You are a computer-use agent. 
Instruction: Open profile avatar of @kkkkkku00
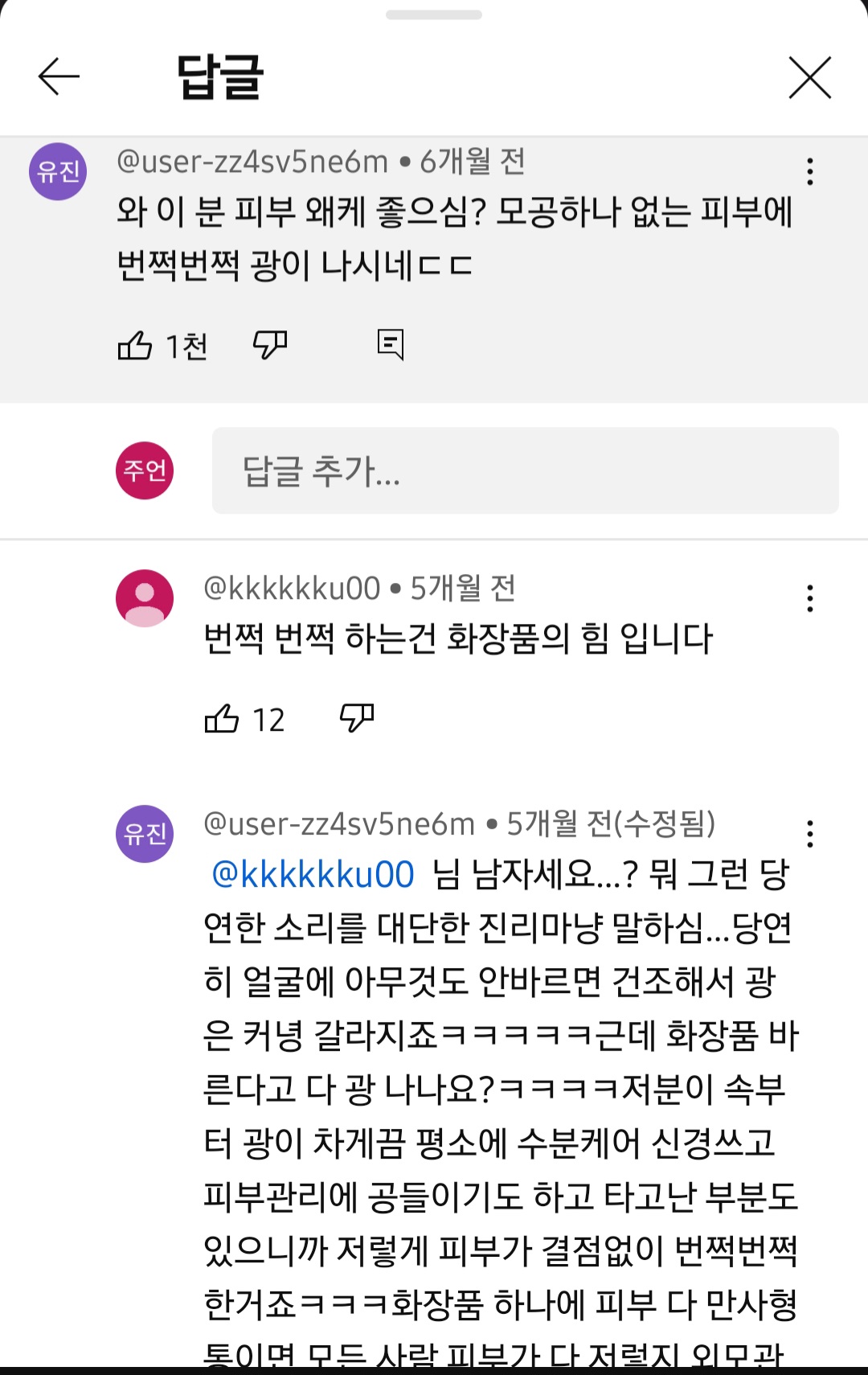(x=145, y=598)
